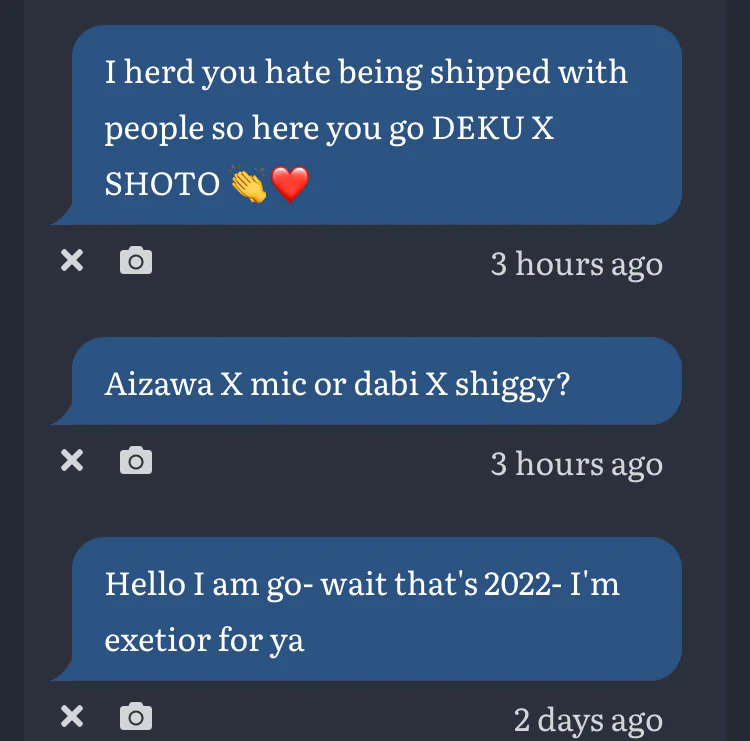750x741 pixels.
Task: Tap camera icon under Aizawa X mic message
Action: click(x=136, y=460)
